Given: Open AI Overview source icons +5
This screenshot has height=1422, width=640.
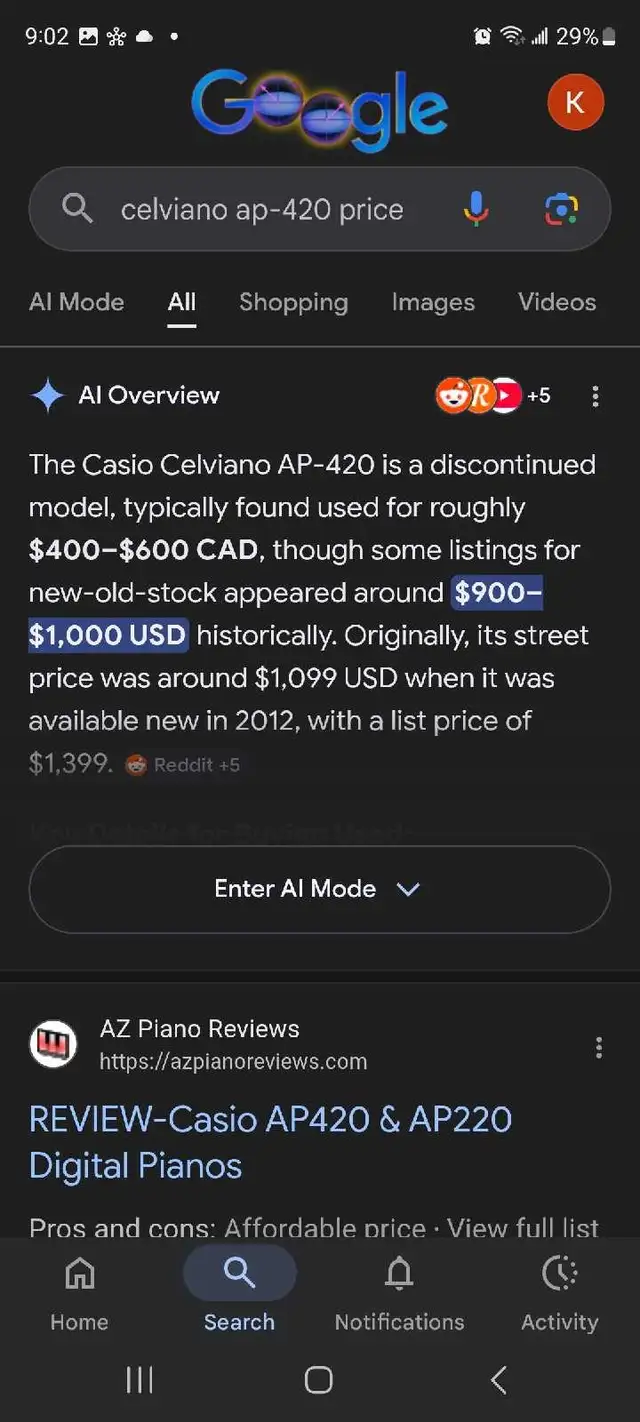Looking at the screenshot, I should (x=493, y=396).
